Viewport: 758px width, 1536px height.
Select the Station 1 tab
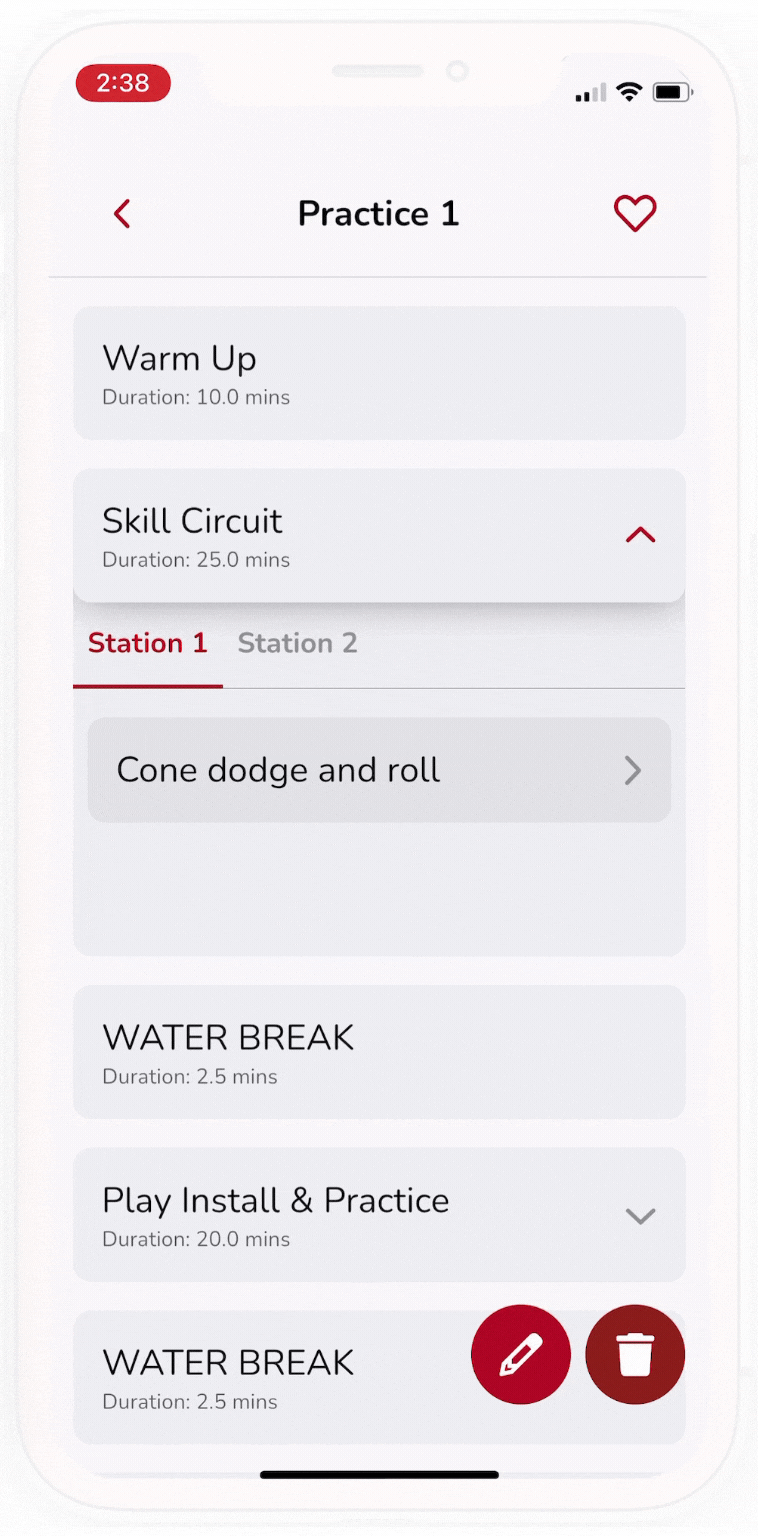148,643
